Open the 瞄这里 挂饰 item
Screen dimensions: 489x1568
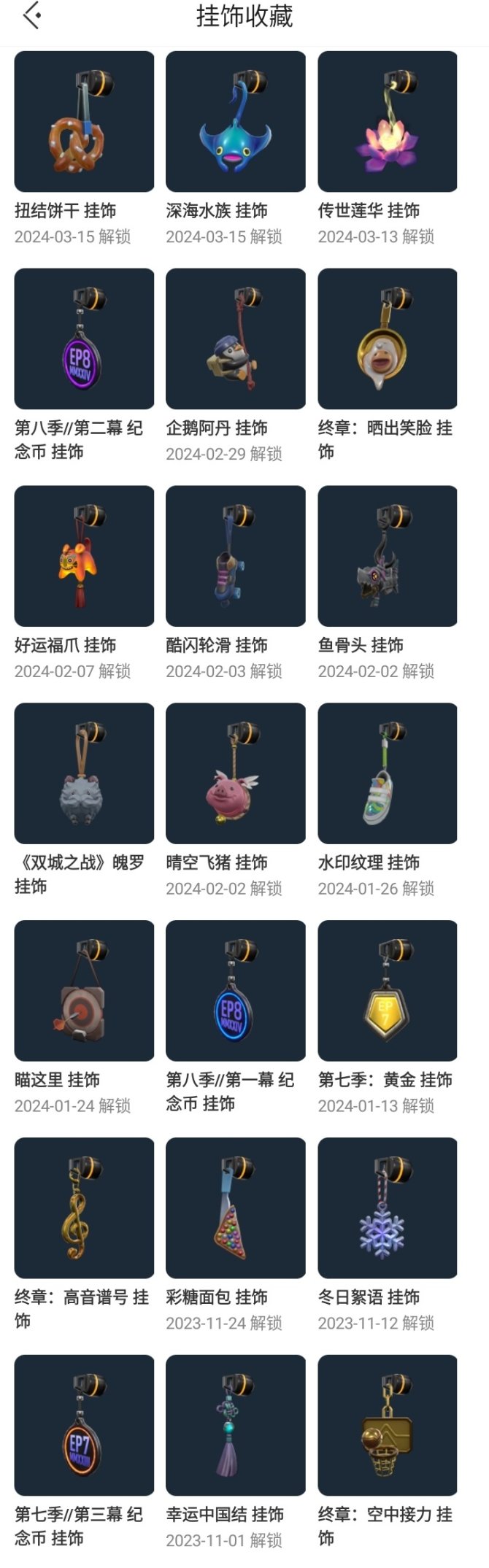coord(84,991)
